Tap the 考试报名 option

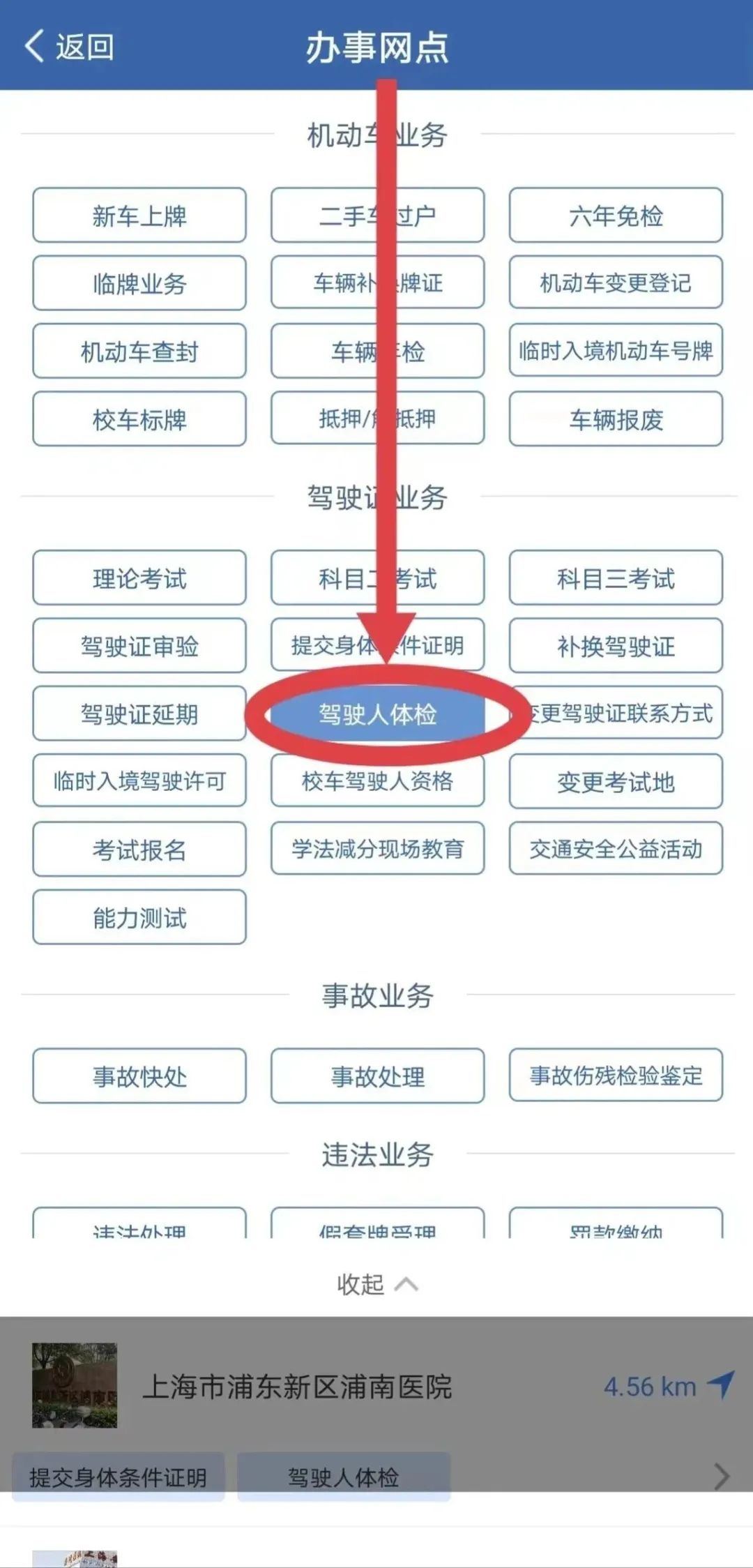pyautogui.click(x=139, y=850)
